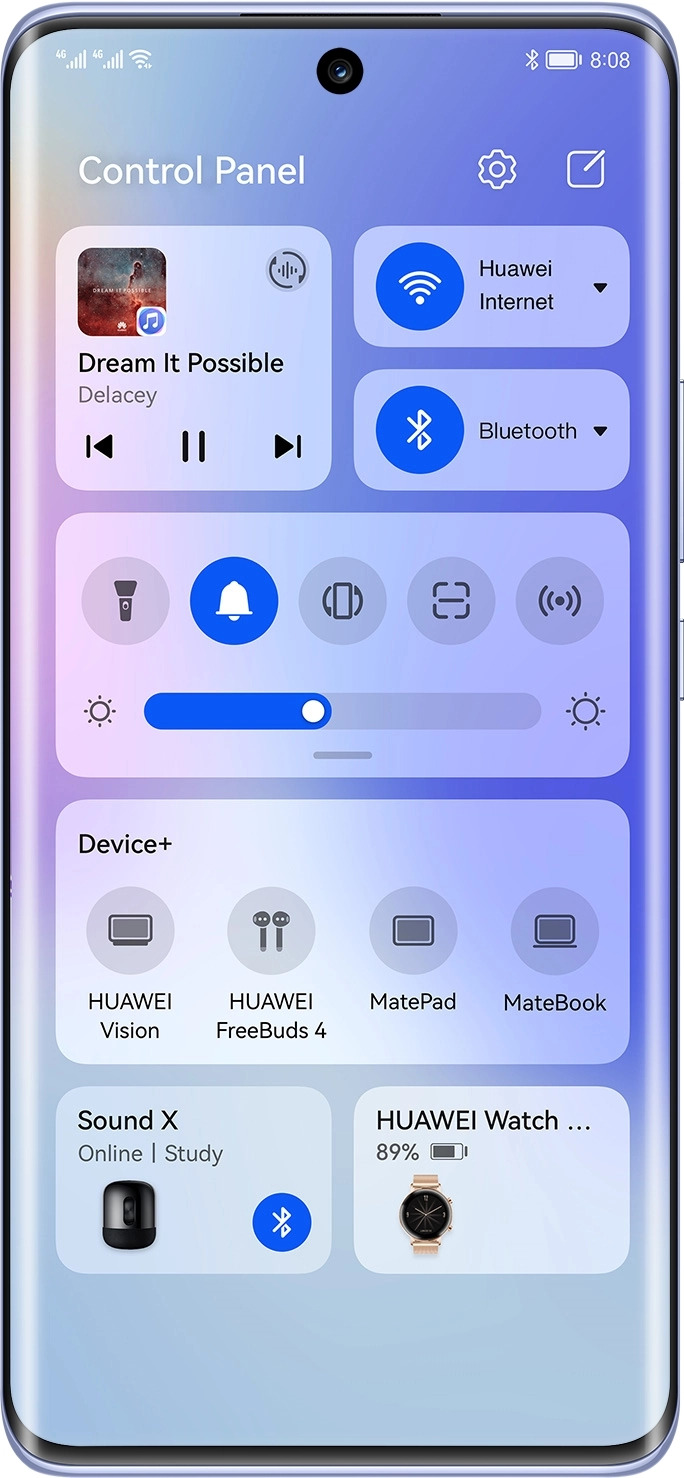Image resolution: width=684 pixels, height=1478 pixels.
Task: Toggle the sound bell shortcut
Action: click(x=234, y=601)
